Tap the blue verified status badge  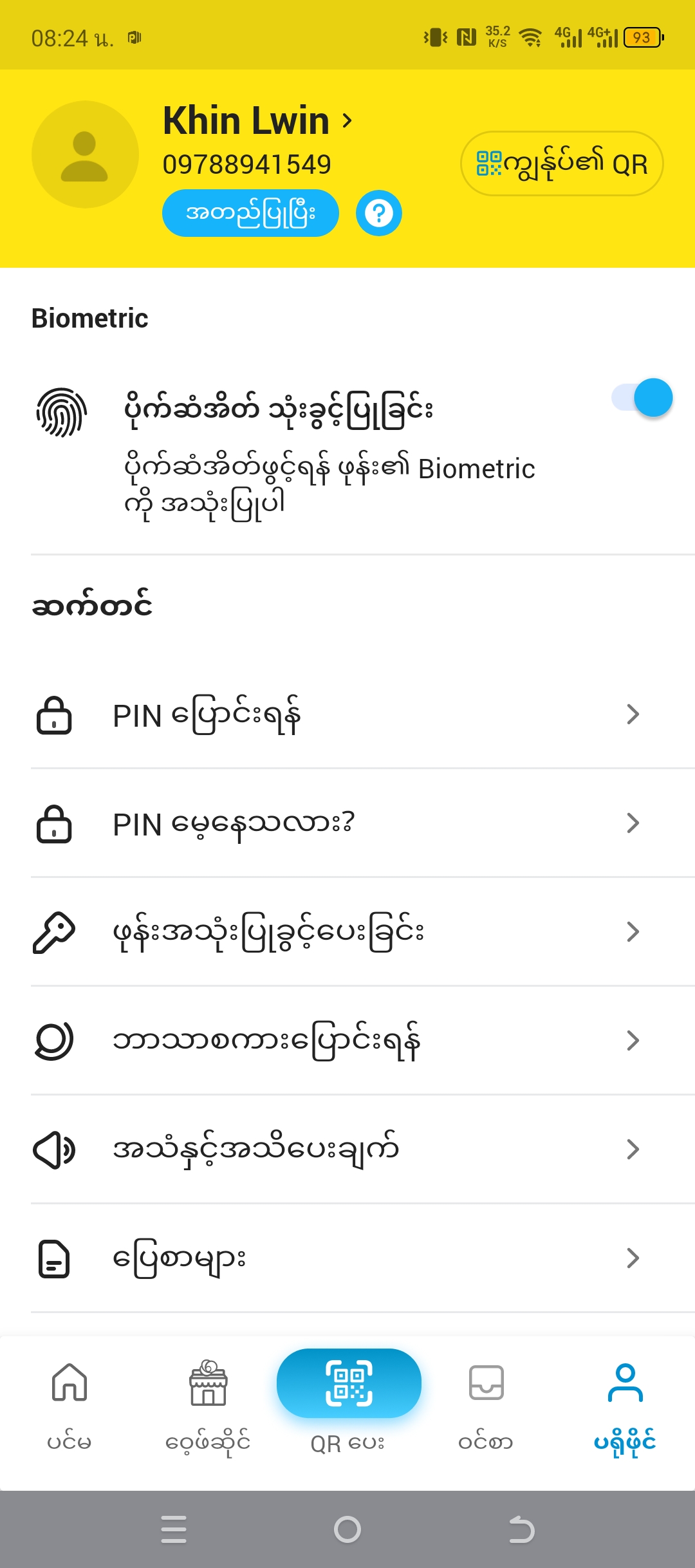250,213
